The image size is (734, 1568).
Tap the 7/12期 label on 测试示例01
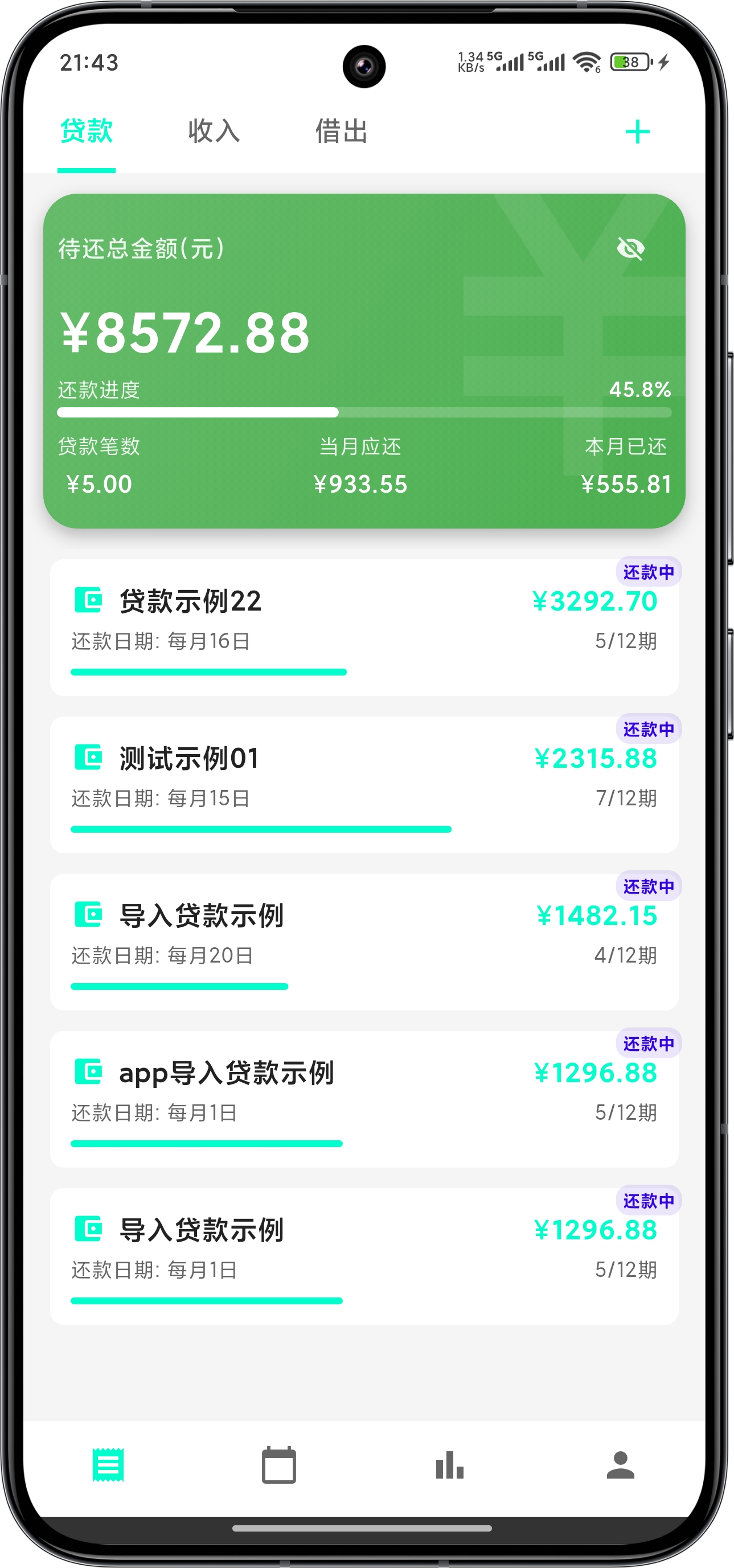tap(627, 798)
